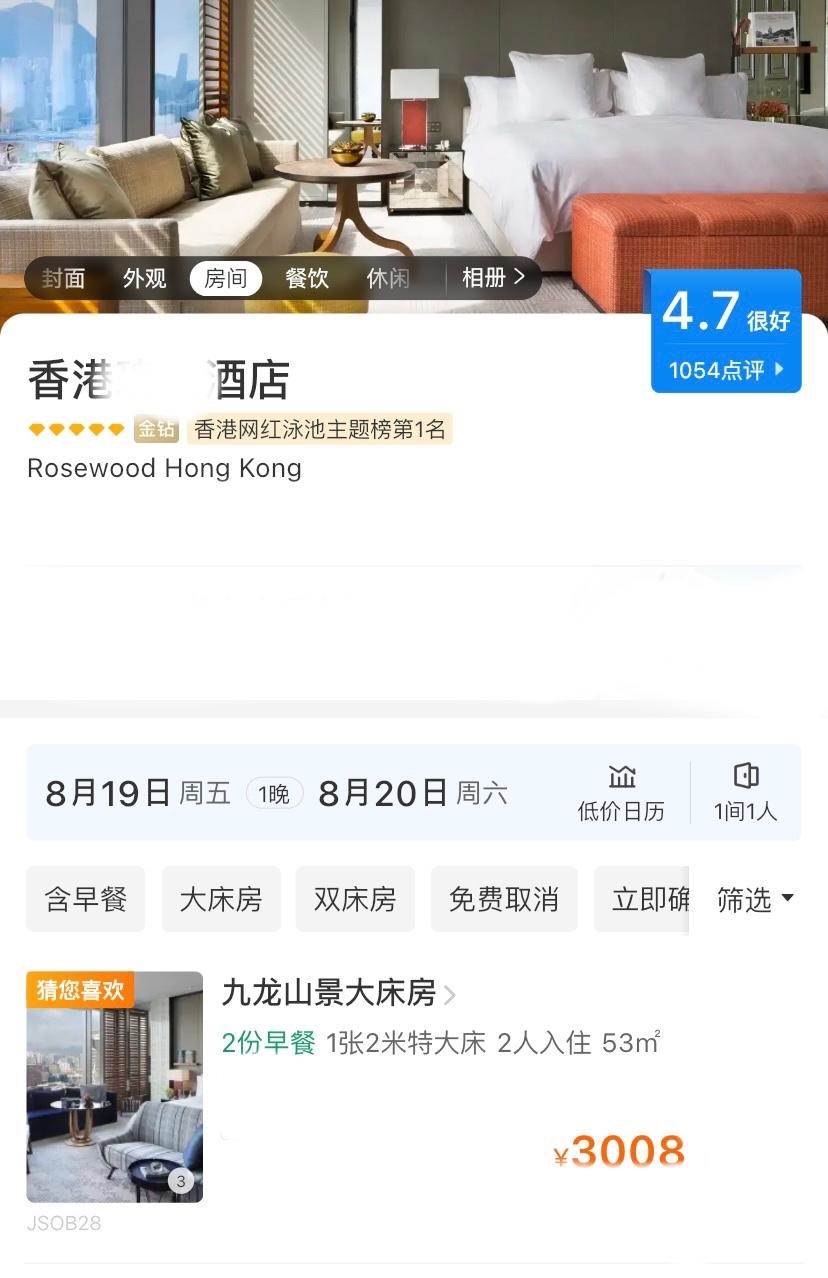This screenshot has width=828, height=1278.
Task: Edit the 1间1人 room and guest count
Action: 745,793
